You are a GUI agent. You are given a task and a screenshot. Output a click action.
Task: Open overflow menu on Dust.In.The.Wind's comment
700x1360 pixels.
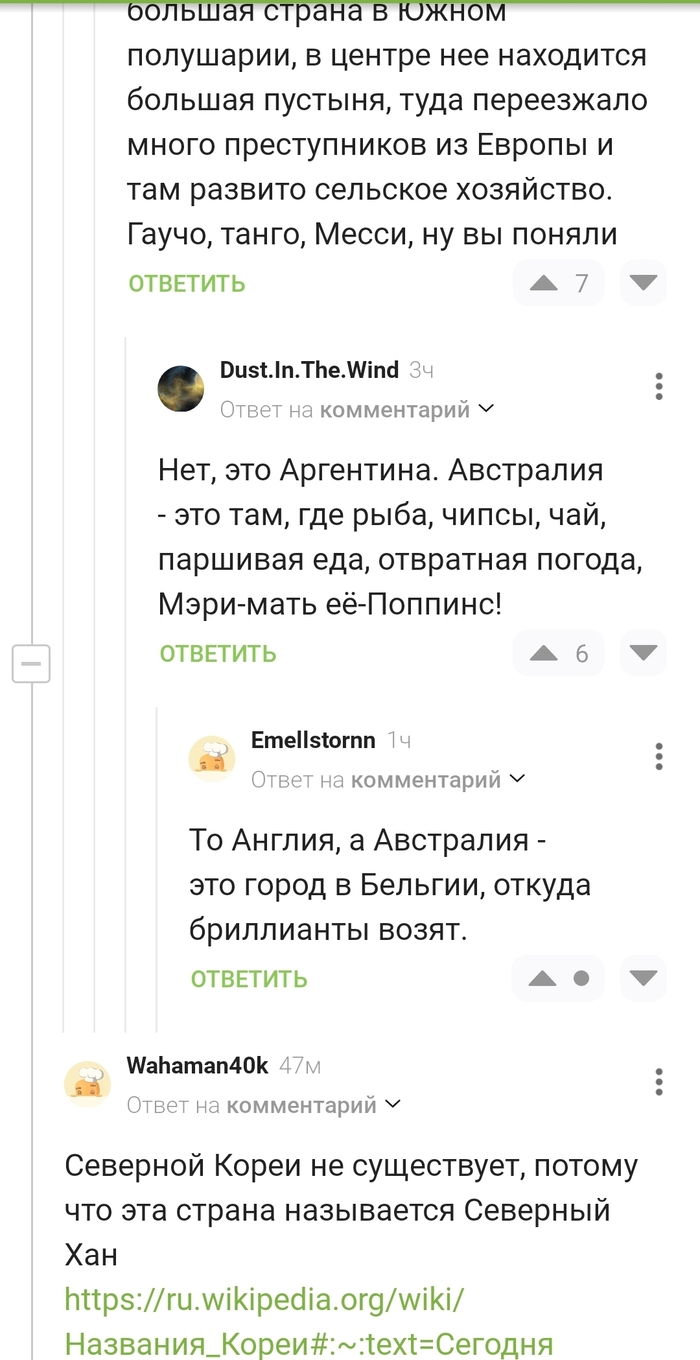[659, 386]
